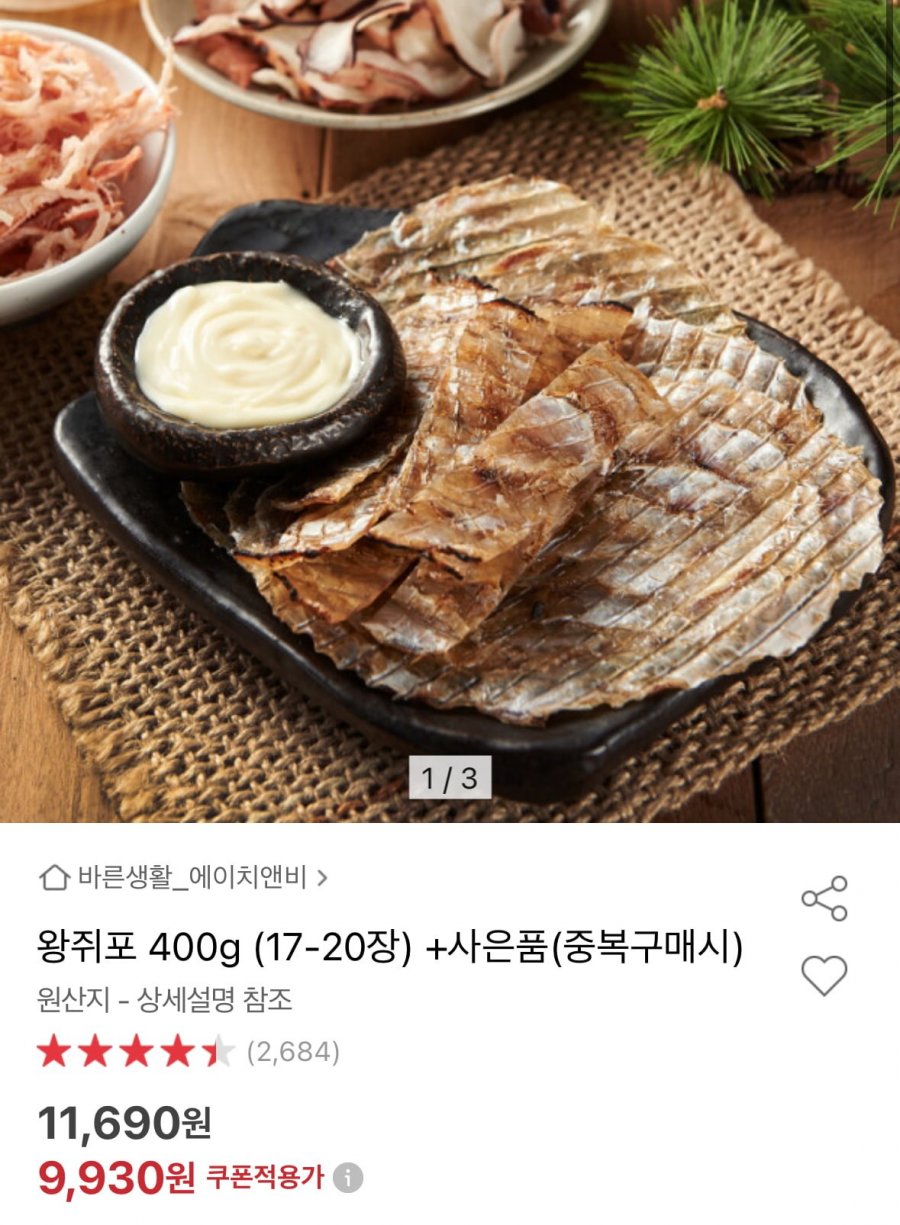Add the product to wishlist heart

[x=824, y=975]
